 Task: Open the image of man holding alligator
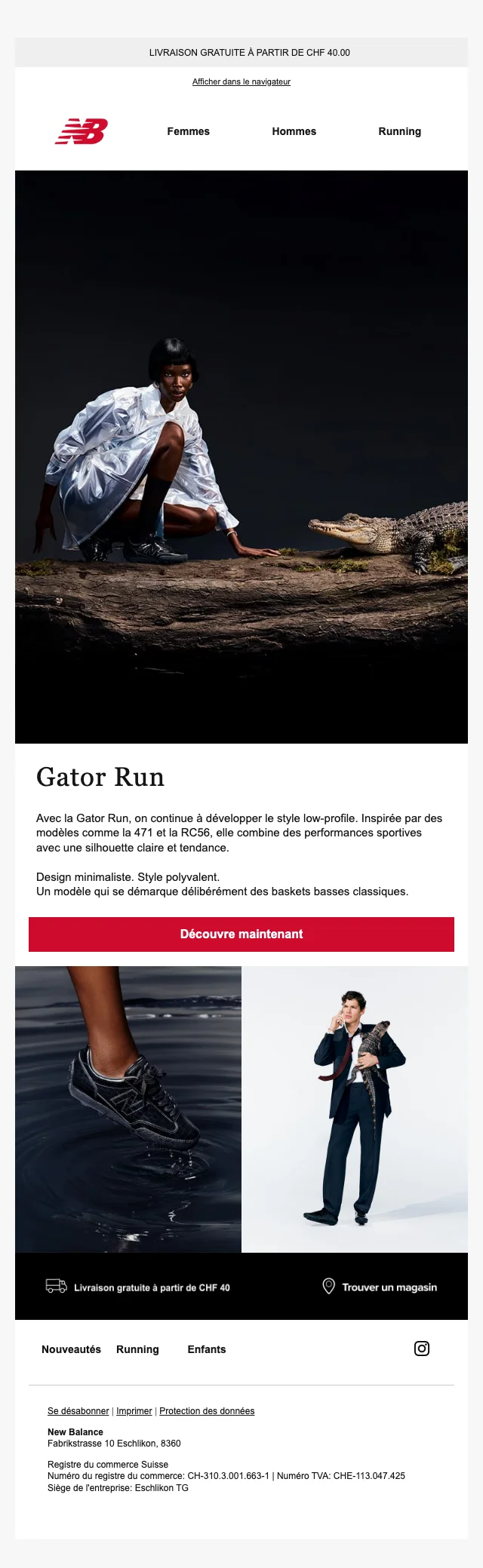point(355,1109)
